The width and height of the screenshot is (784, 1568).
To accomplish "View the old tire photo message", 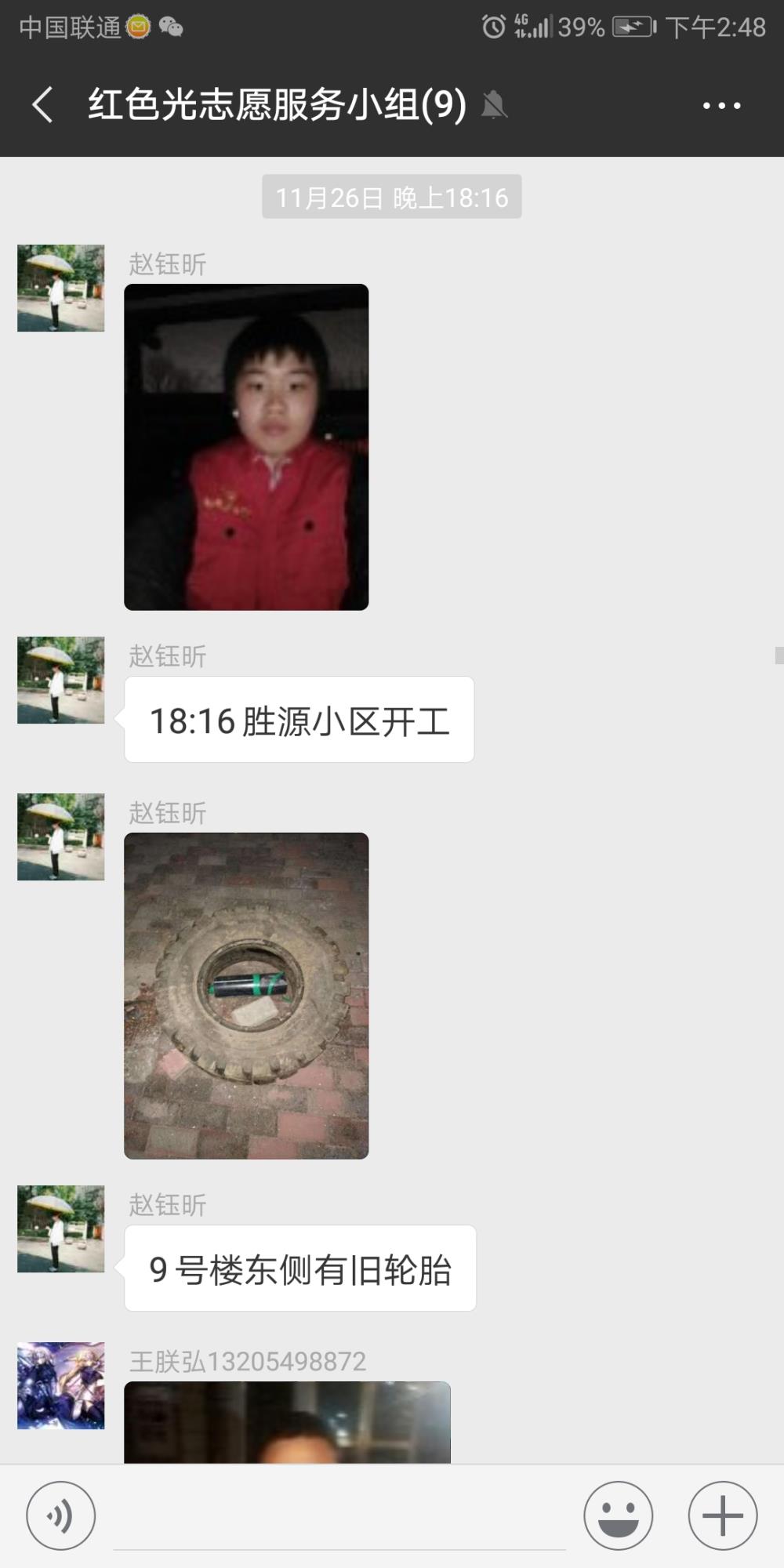I will [x=246, y=996].
